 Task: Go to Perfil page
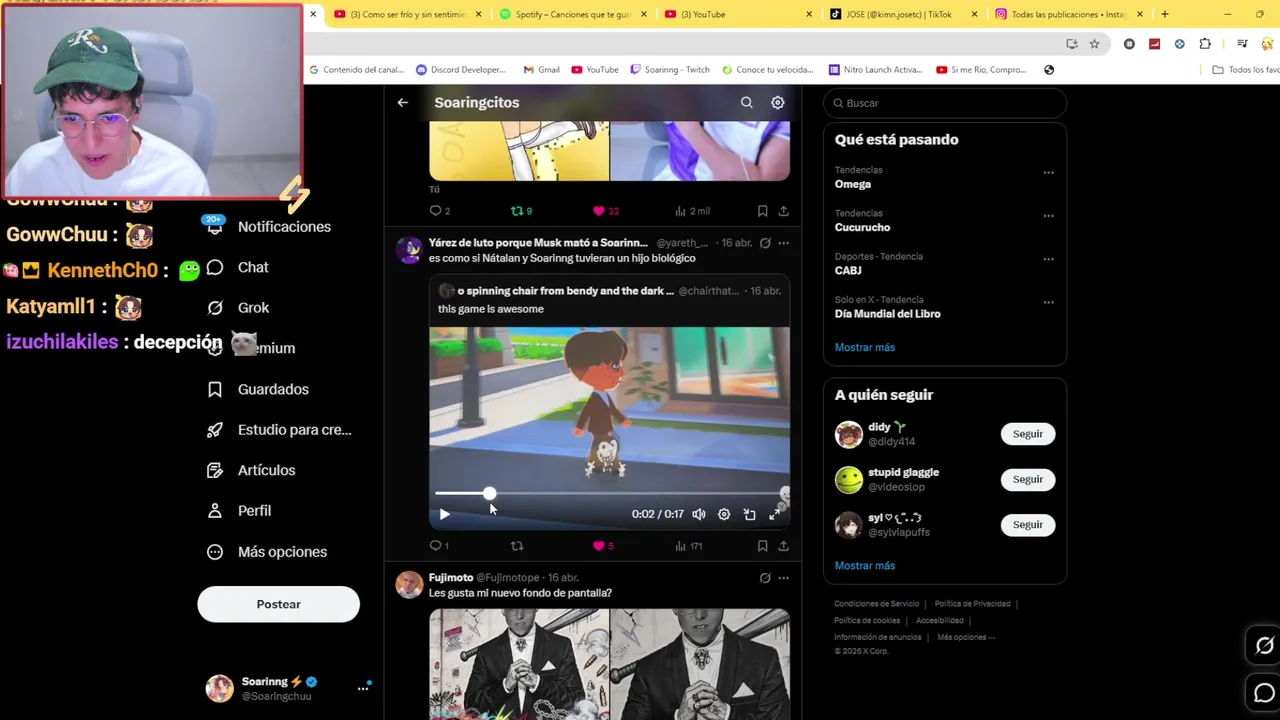click(x=254, y=511)
